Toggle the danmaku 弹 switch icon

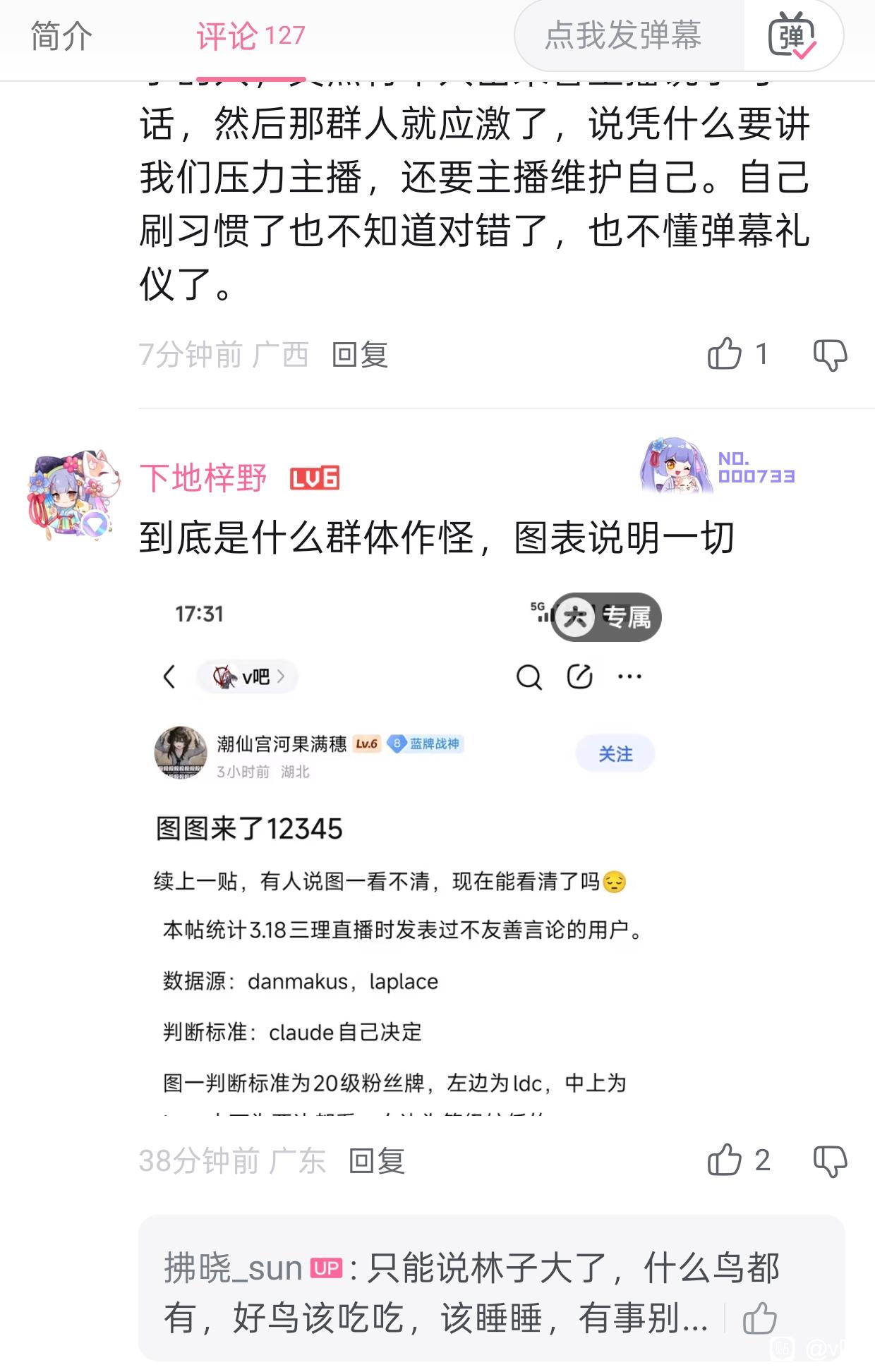pos(792,36)
